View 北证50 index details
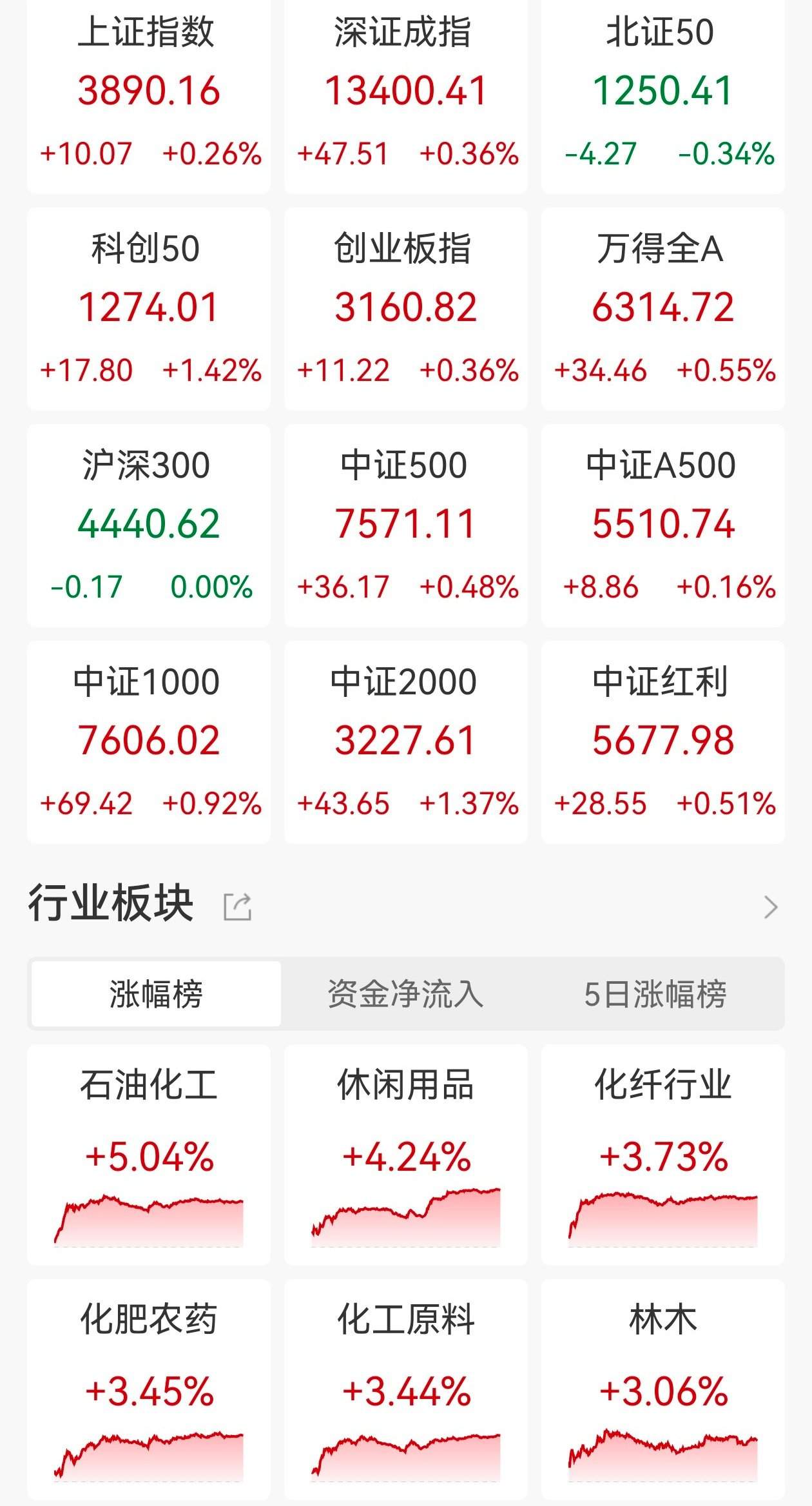The width and height of the screenshot is (812, 1506). [662, 93]
